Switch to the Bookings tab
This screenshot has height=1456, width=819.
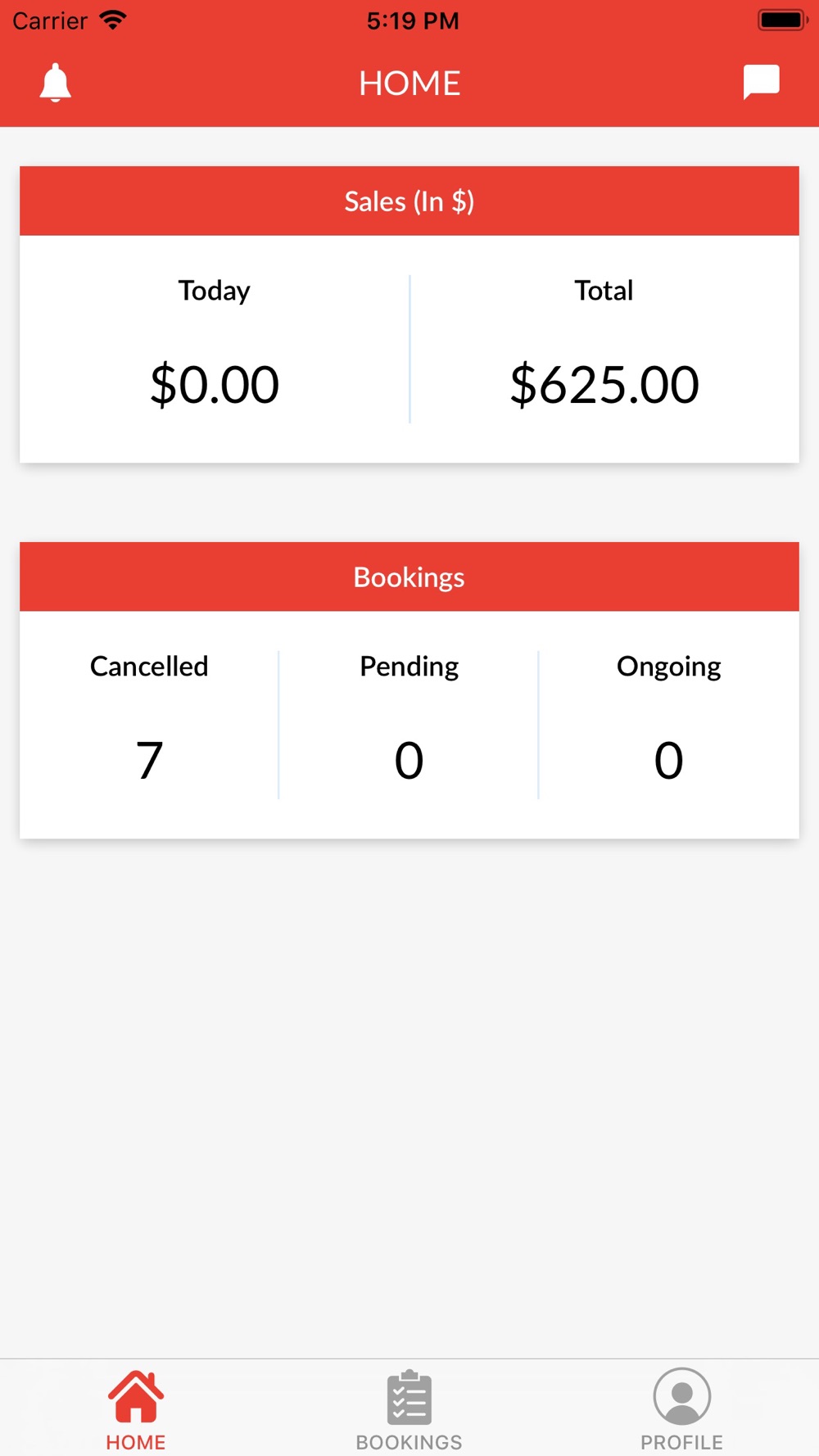coord(409,1410)
